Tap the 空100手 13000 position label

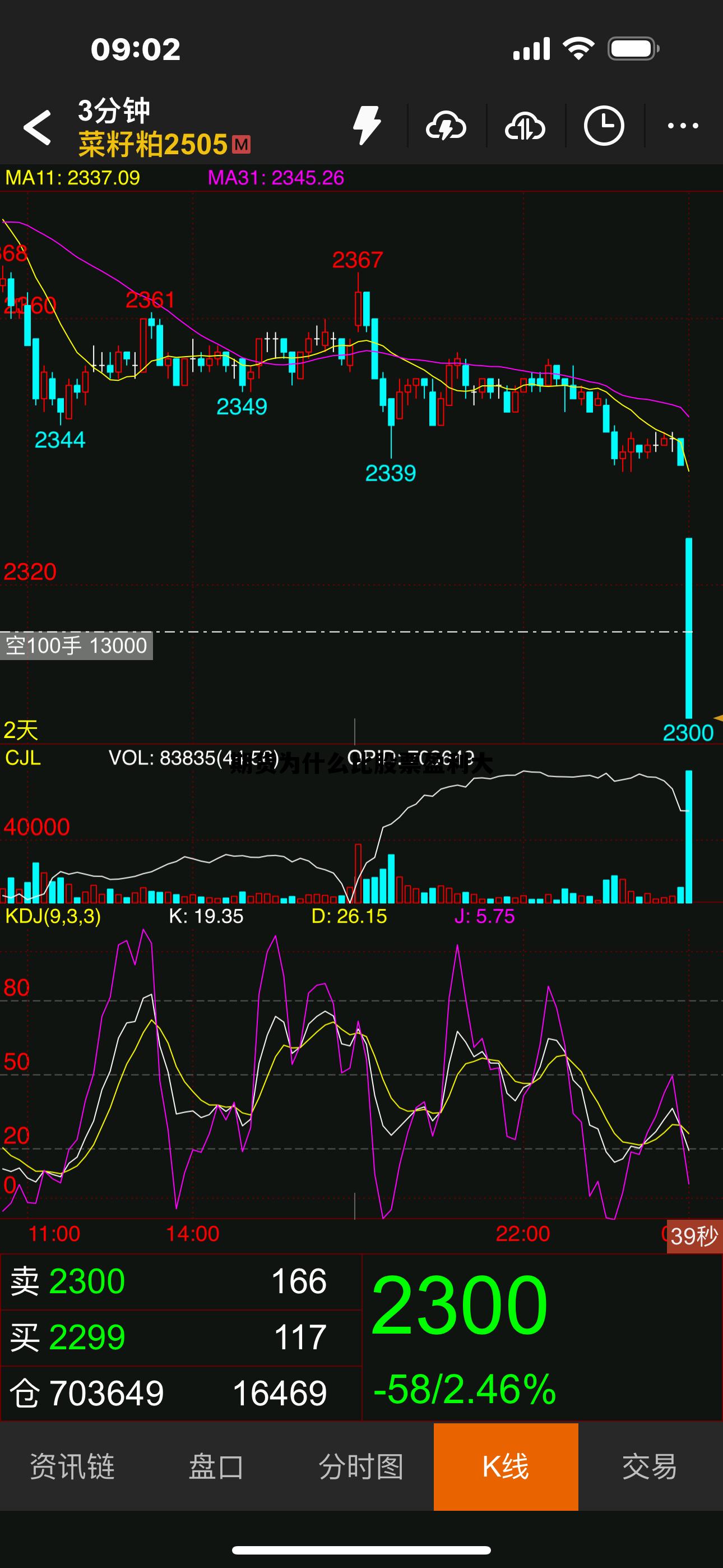pos(76,645)
